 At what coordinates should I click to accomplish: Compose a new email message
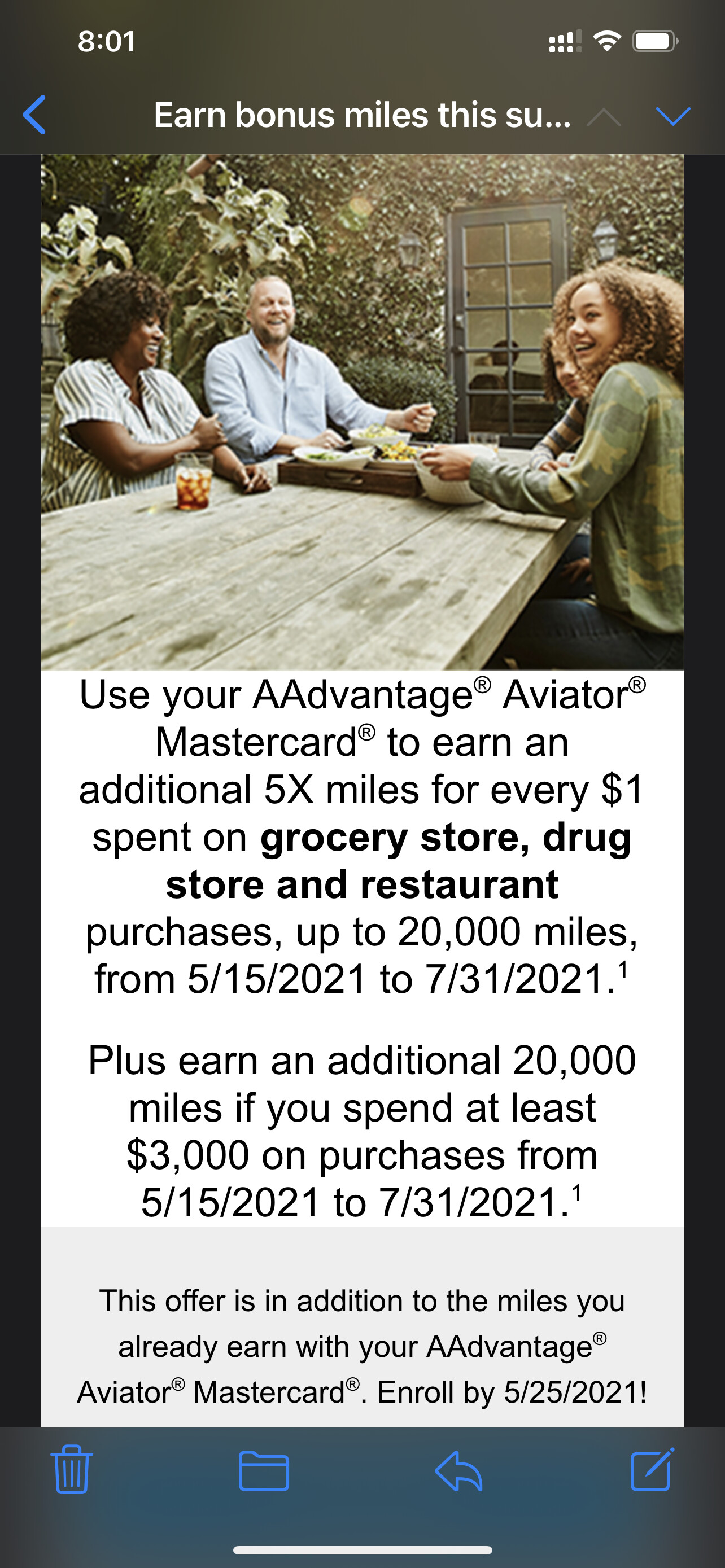(x=652, y=1469)
